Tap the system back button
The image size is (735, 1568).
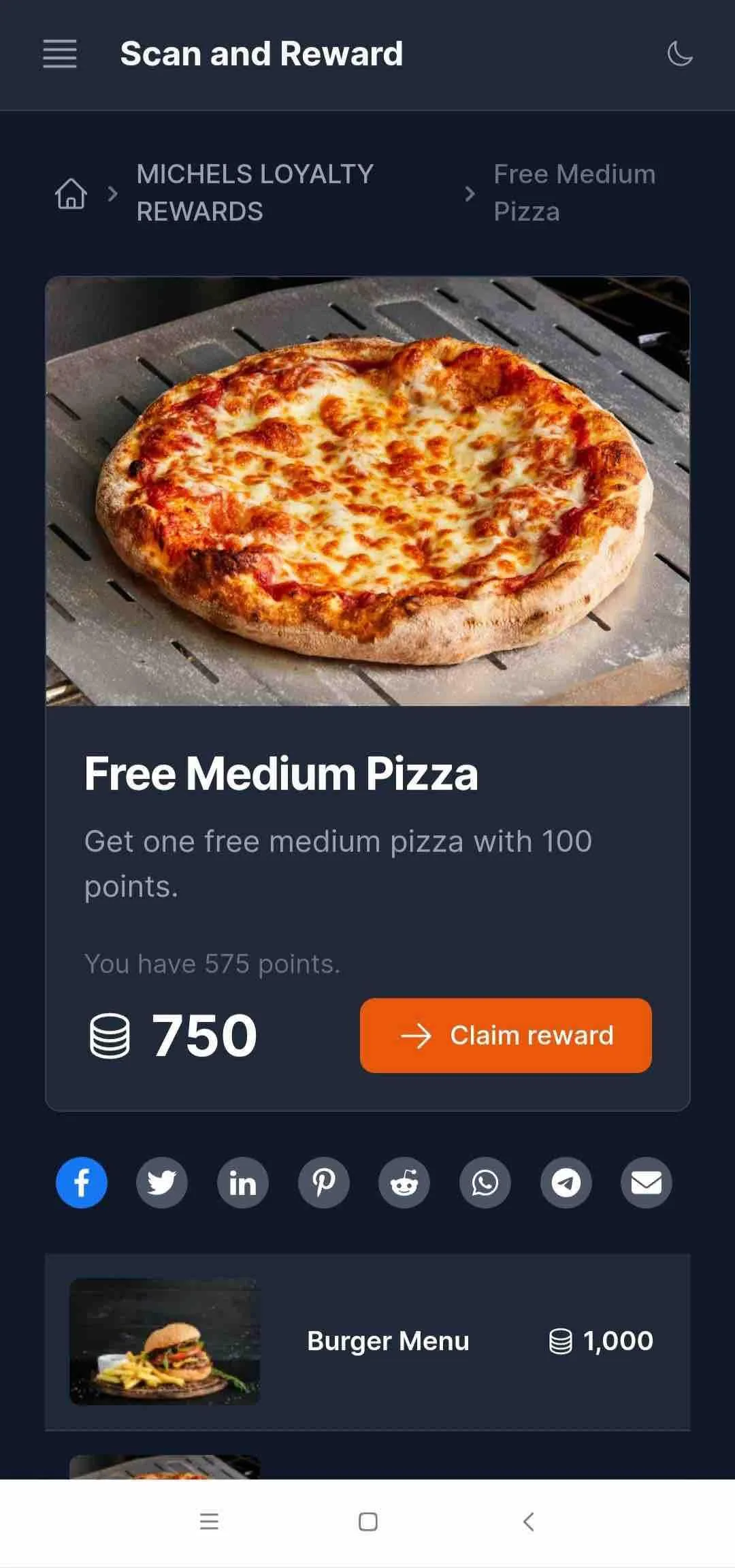(528, 1521)
